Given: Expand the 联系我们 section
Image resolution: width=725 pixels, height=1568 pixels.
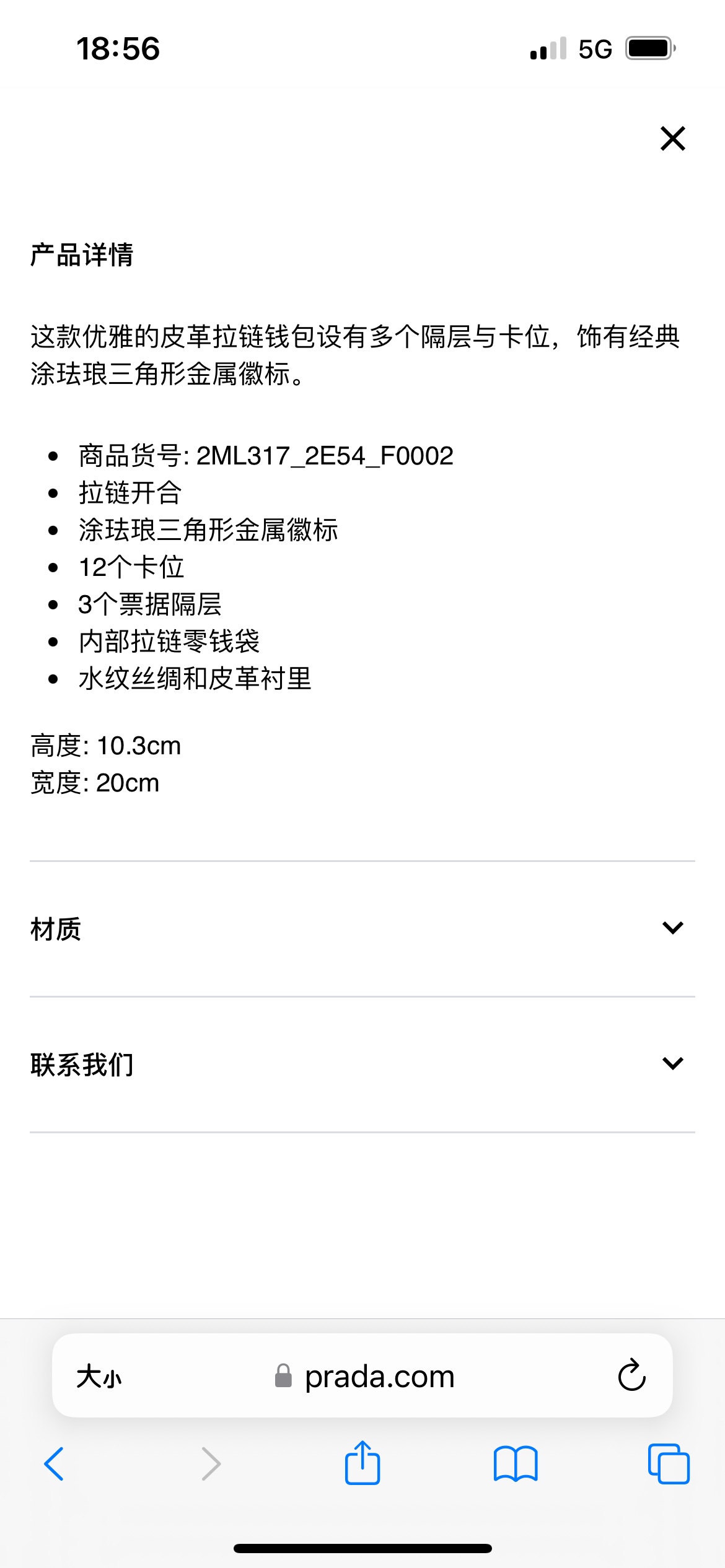Looking at the screenshot, I should (672, 1063).
